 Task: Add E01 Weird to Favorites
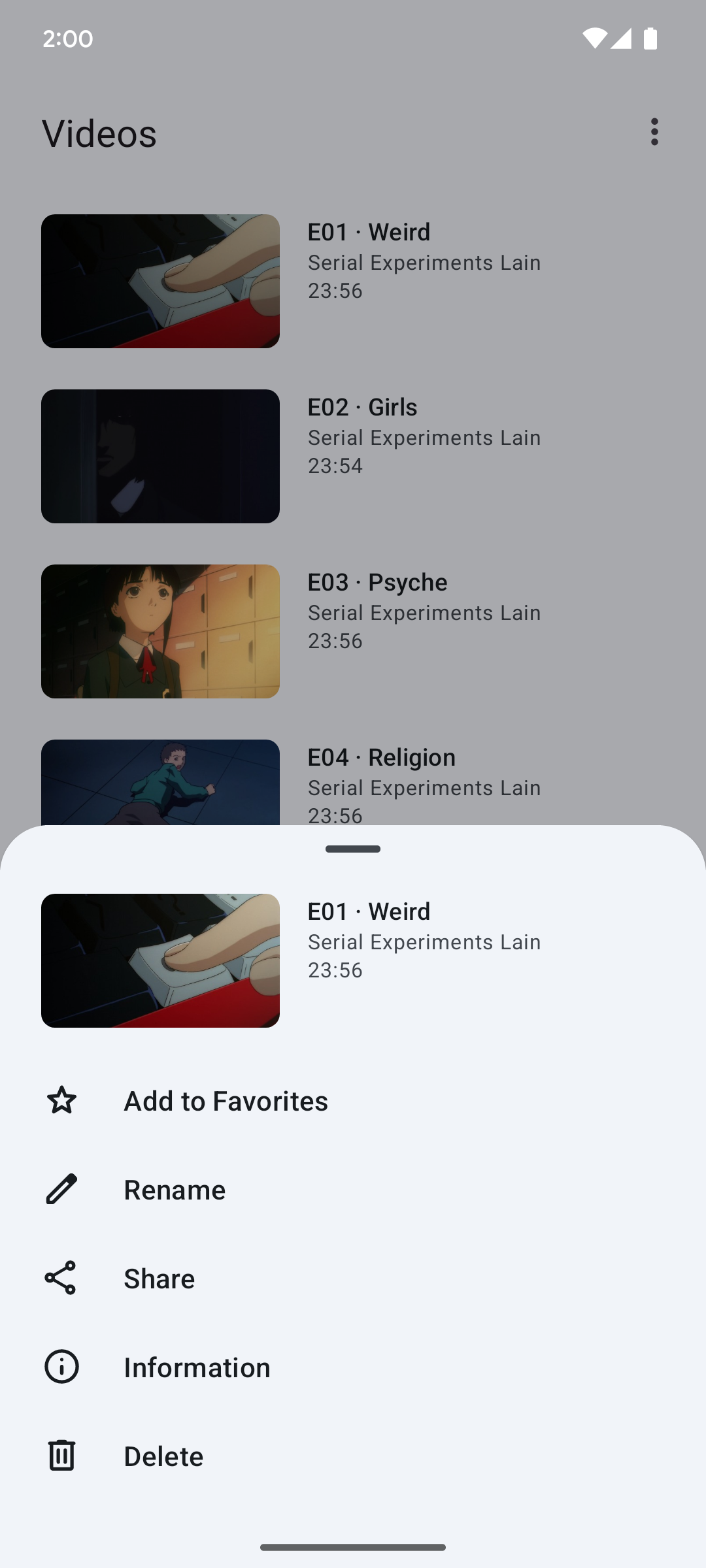coord(226,1101)
